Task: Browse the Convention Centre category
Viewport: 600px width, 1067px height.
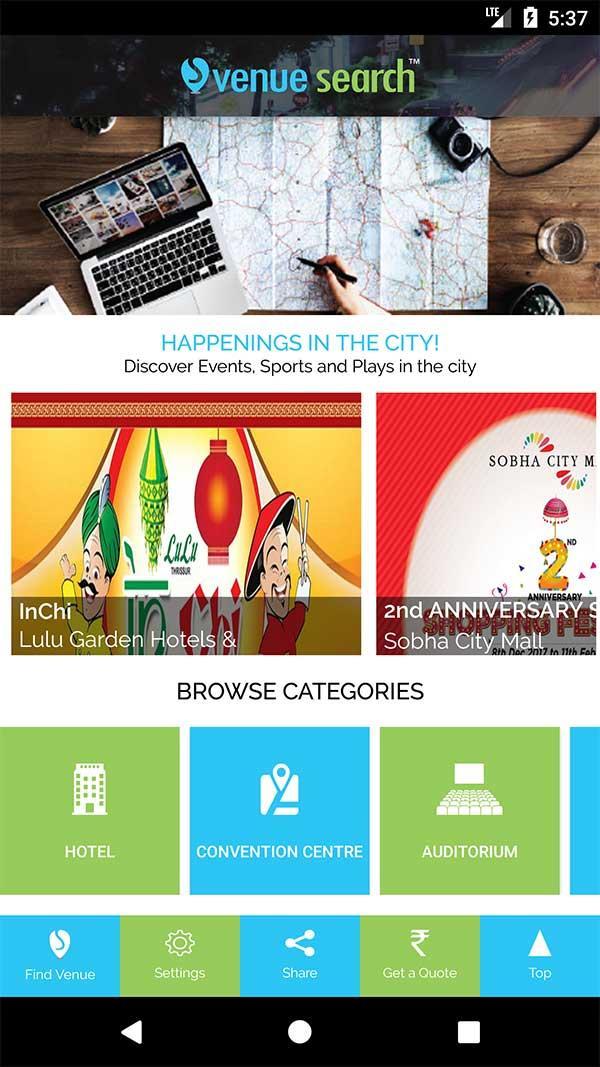Action: click(x=280, y=810)
